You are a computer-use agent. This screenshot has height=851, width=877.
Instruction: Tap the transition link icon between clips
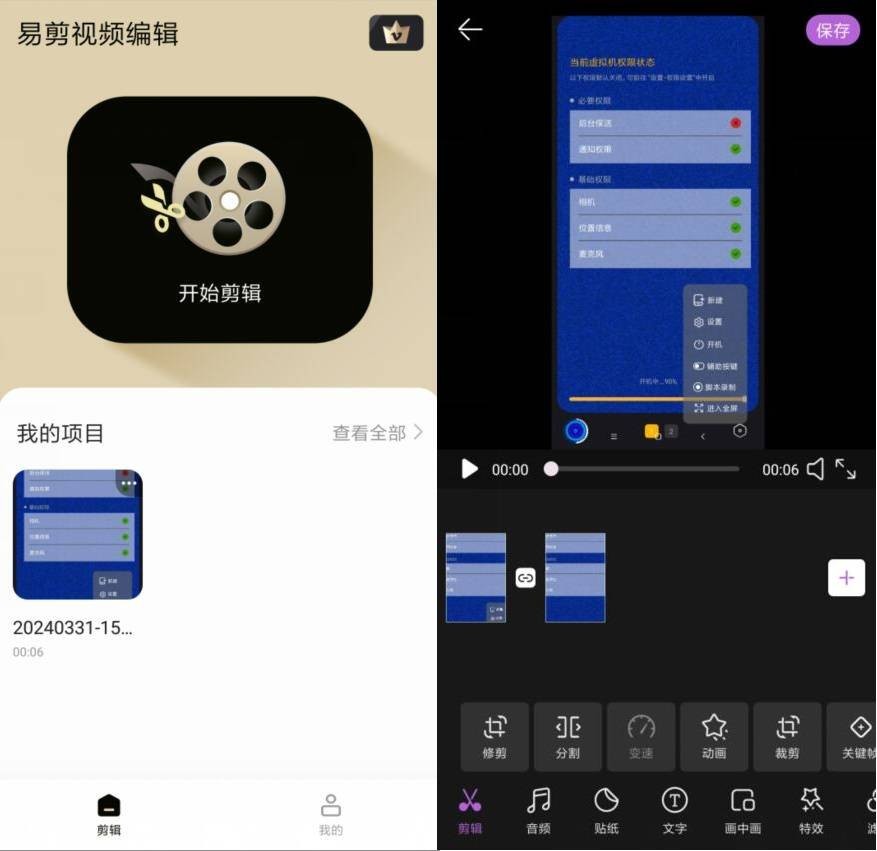coord(525,577)
